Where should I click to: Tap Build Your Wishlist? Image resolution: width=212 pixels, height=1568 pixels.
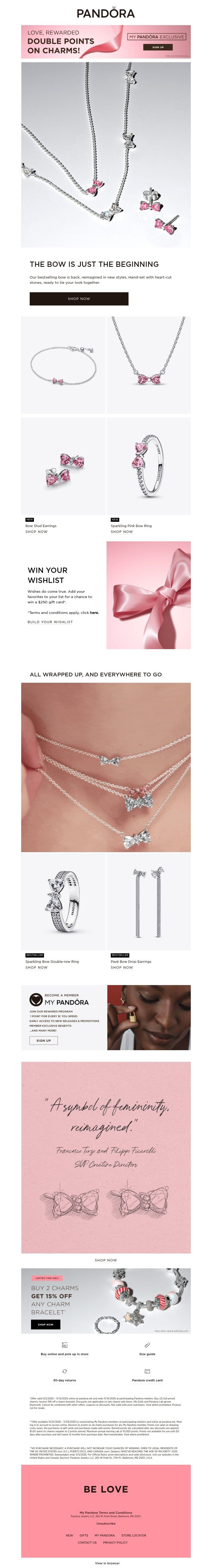50,622
